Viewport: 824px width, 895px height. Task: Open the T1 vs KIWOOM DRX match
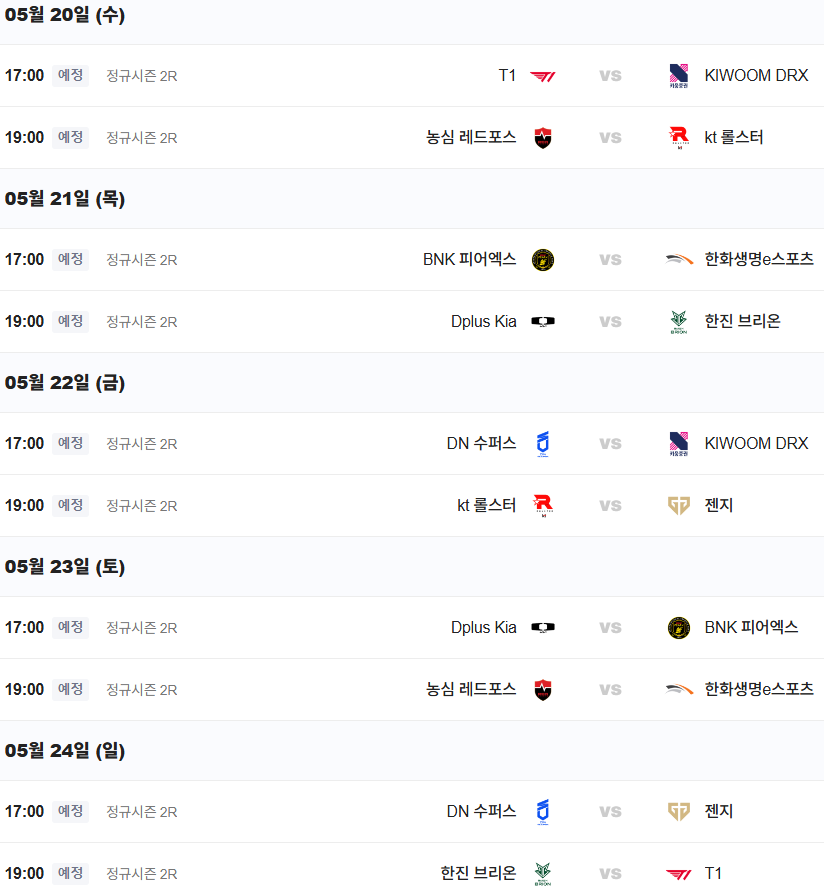coord(412,75)
